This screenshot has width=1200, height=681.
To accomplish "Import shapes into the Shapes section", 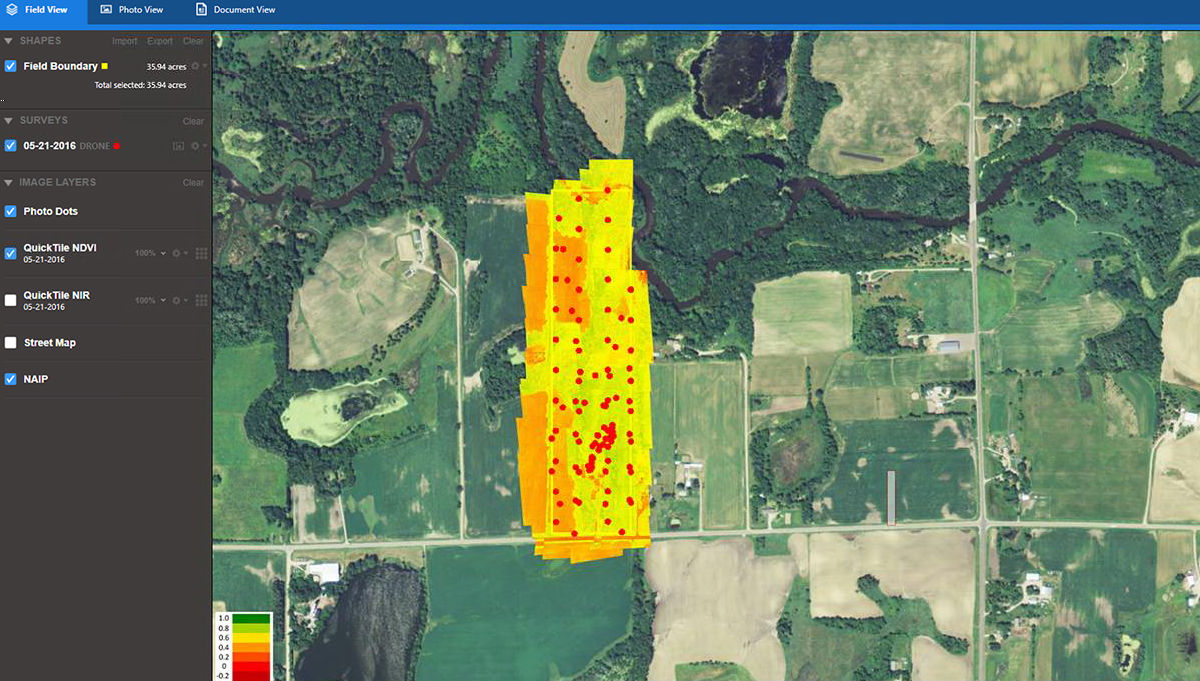I will (x=125, y=41).
